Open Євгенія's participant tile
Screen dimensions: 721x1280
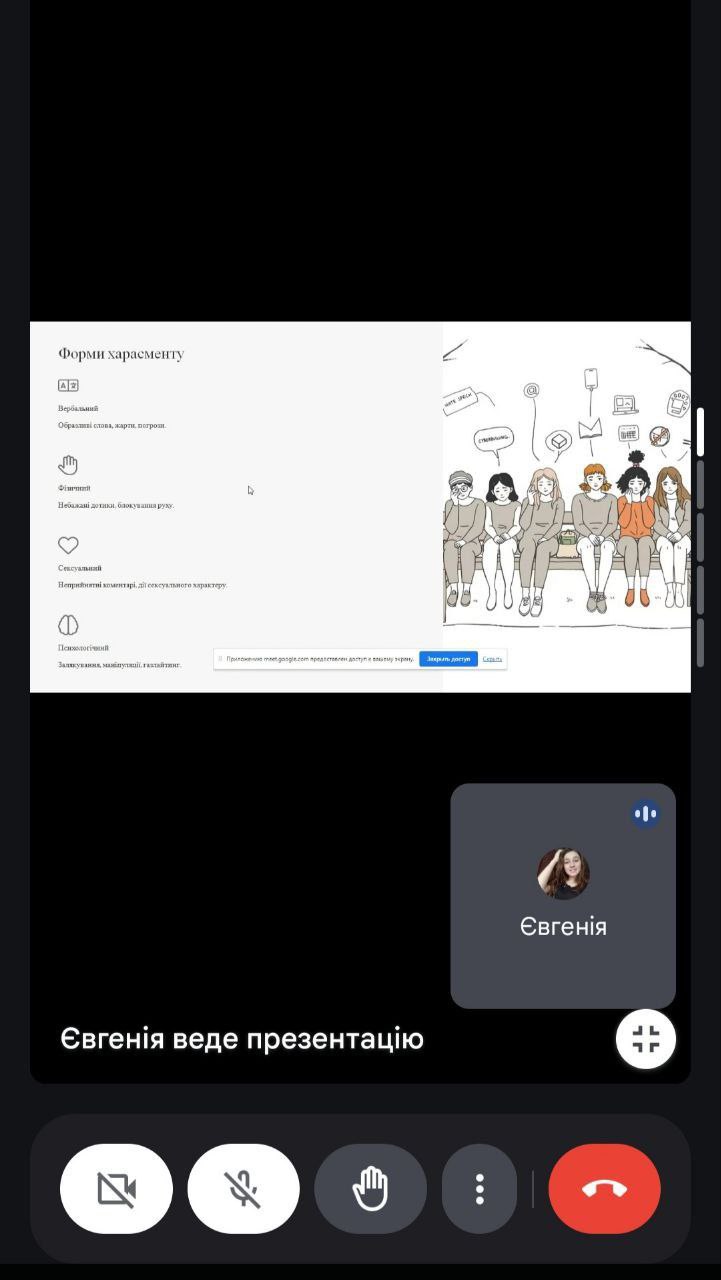[x=563, y=895]
